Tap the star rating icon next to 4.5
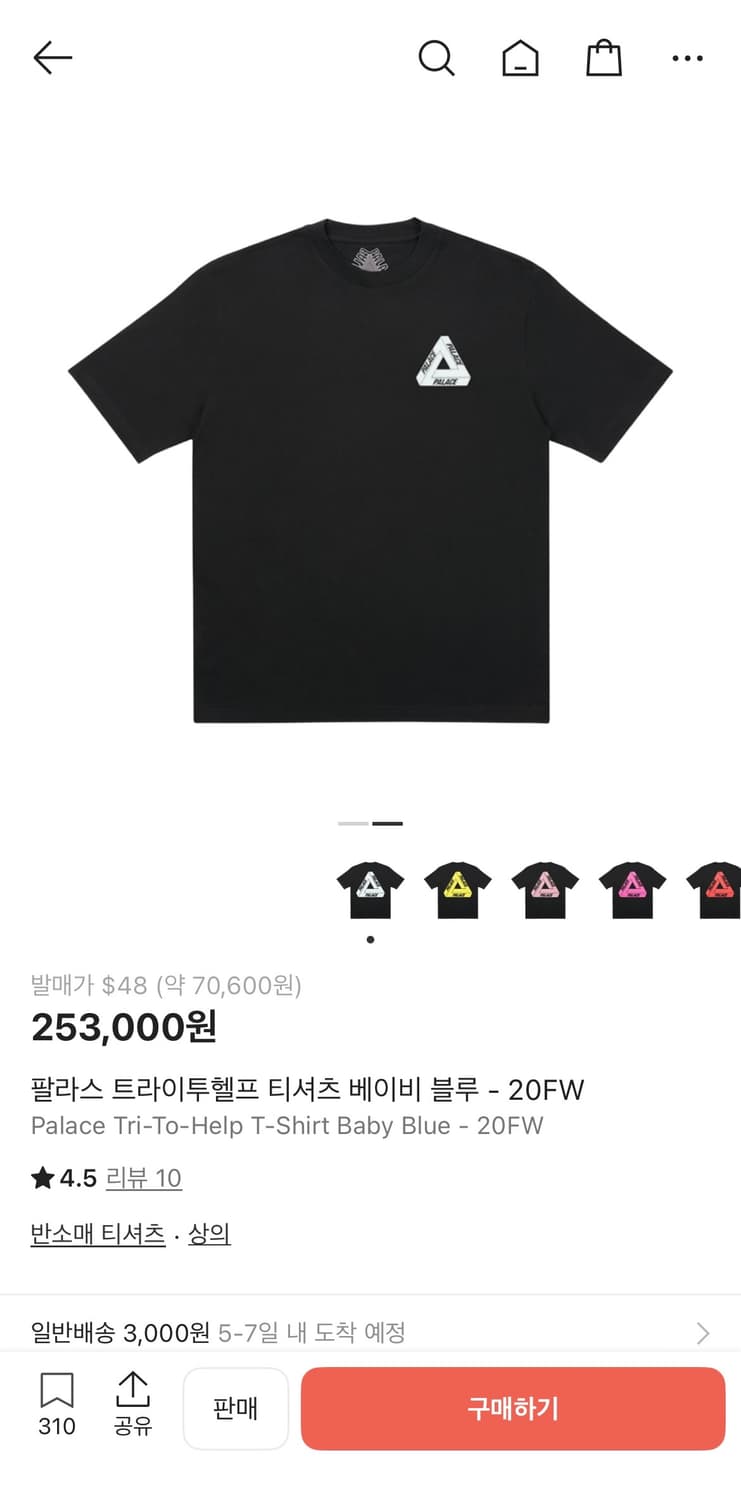The image size is (741, 1500). (39, 1178)
